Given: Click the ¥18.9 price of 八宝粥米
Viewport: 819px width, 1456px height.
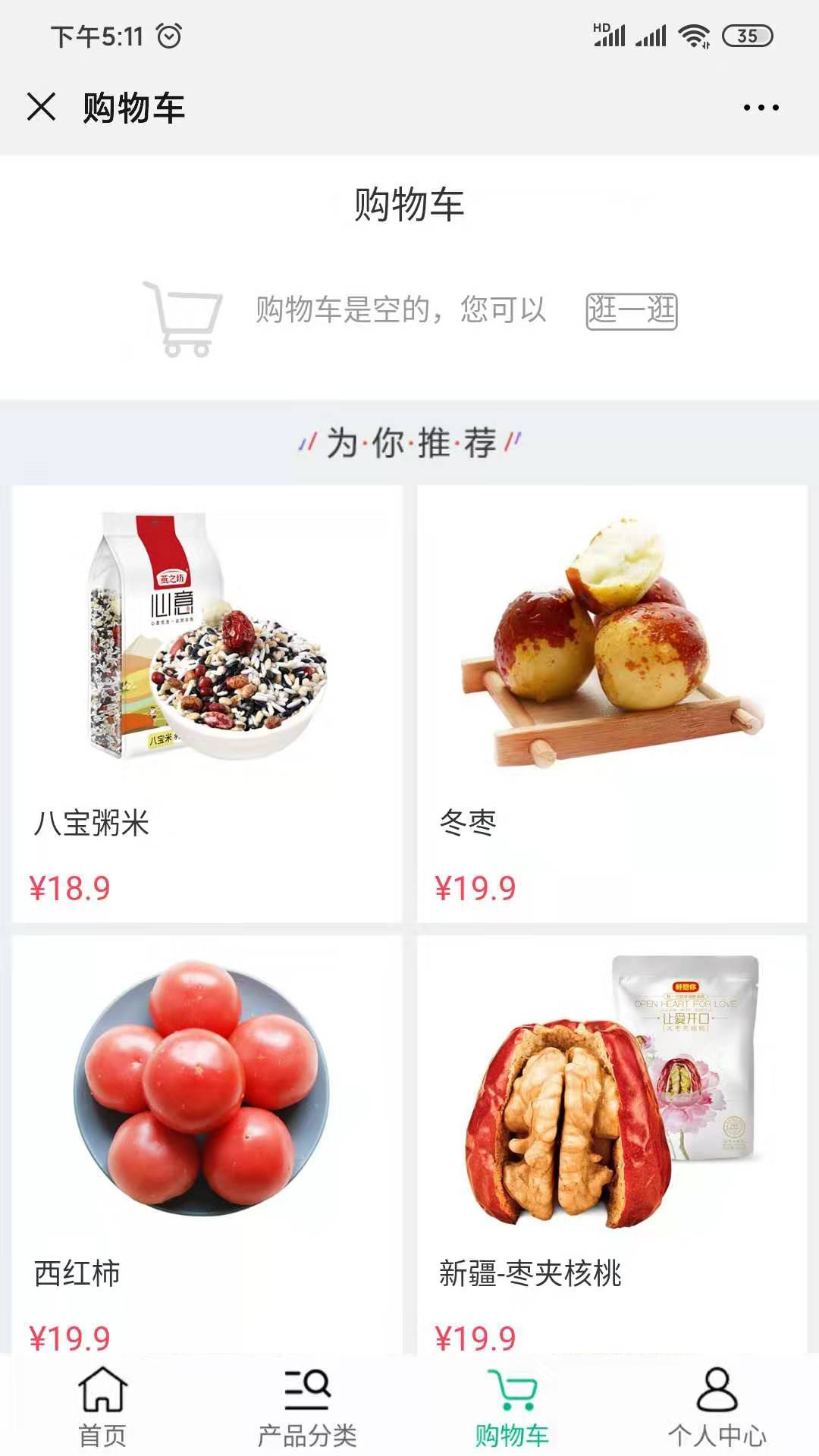Looking at the screenshot, I should 70,887.
